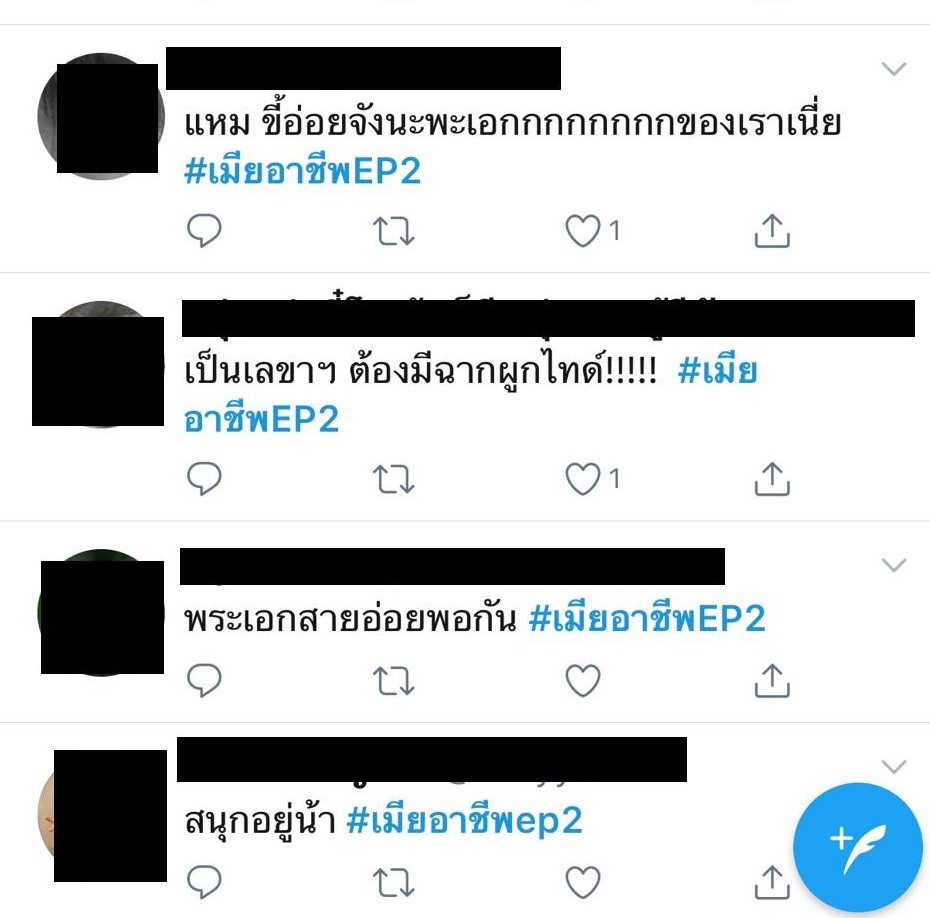Open hashtag #เมียอาชีพep2 in the สนุกอยู่น้า tweet

(464, 822)
